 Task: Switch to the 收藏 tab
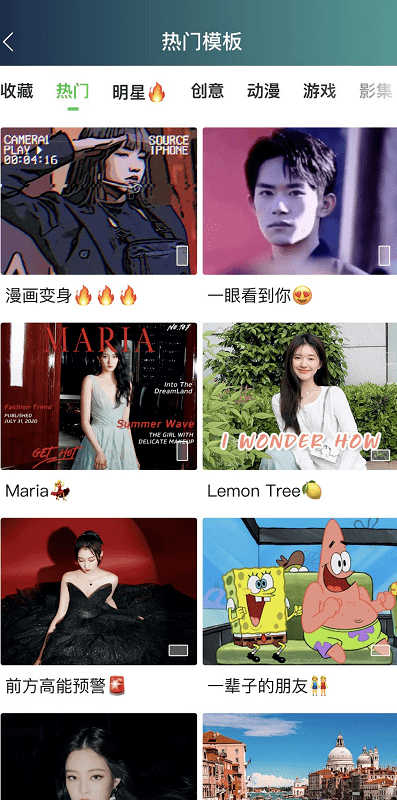pos(17,91)
